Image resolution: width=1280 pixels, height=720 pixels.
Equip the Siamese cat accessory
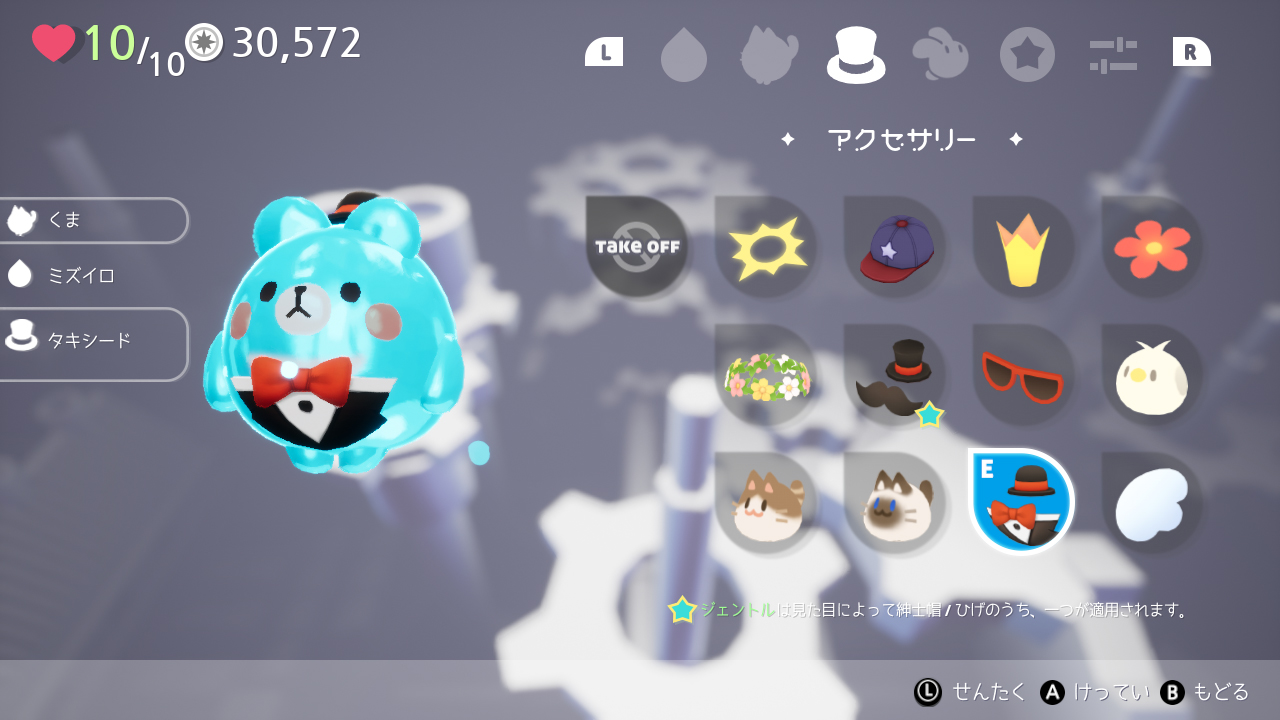[895, 502]
